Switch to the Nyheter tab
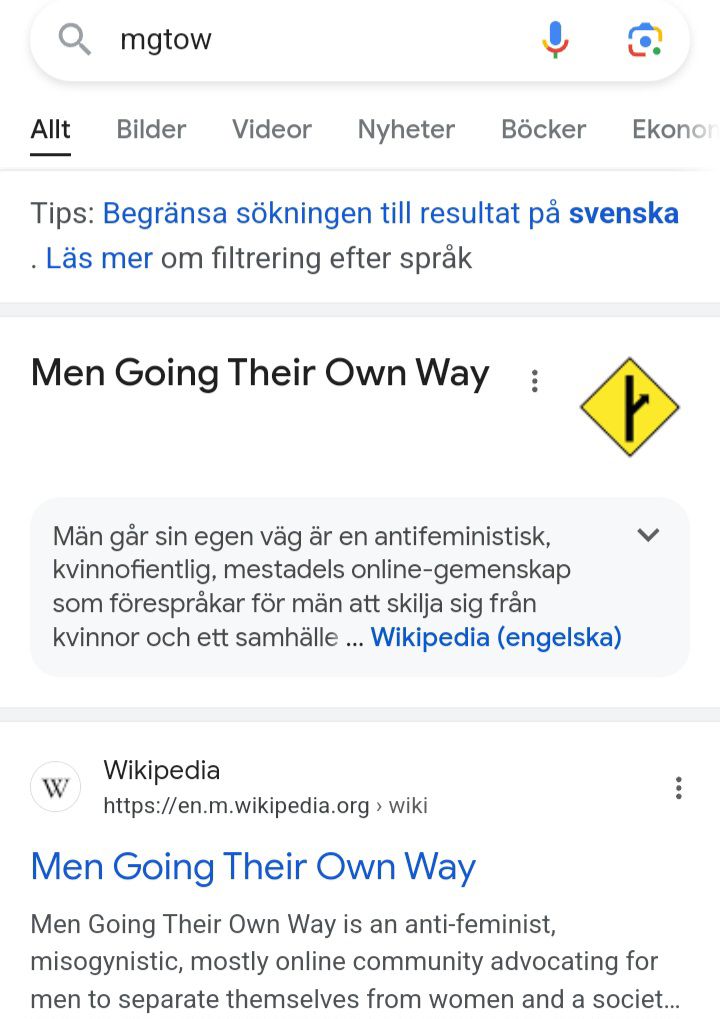The width and height of the screenshot is (720, 1019). point(406,129)
